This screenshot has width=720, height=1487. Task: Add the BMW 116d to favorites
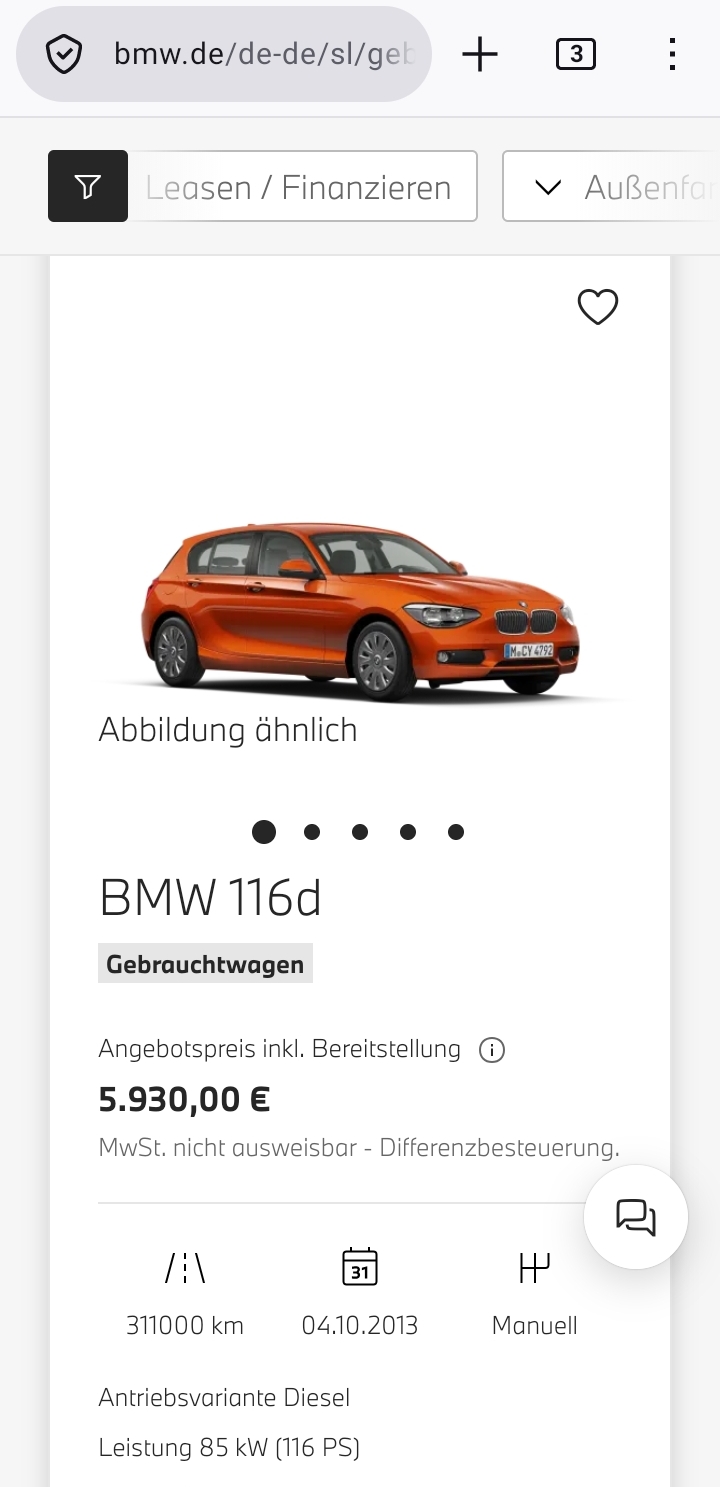598,307
